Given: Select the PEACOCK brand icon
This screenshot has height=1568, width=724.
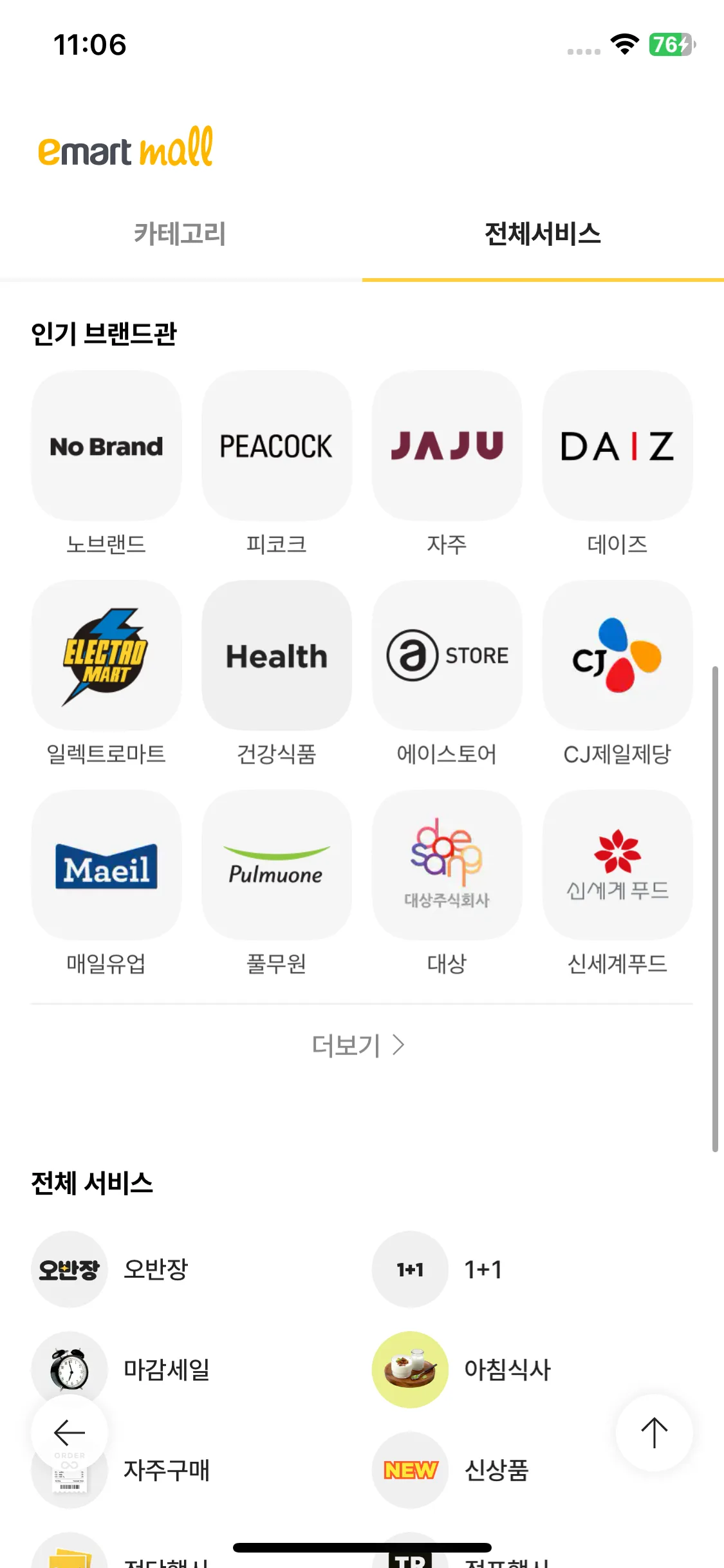Looking at the screenshot, I should (x=276, y=445).
